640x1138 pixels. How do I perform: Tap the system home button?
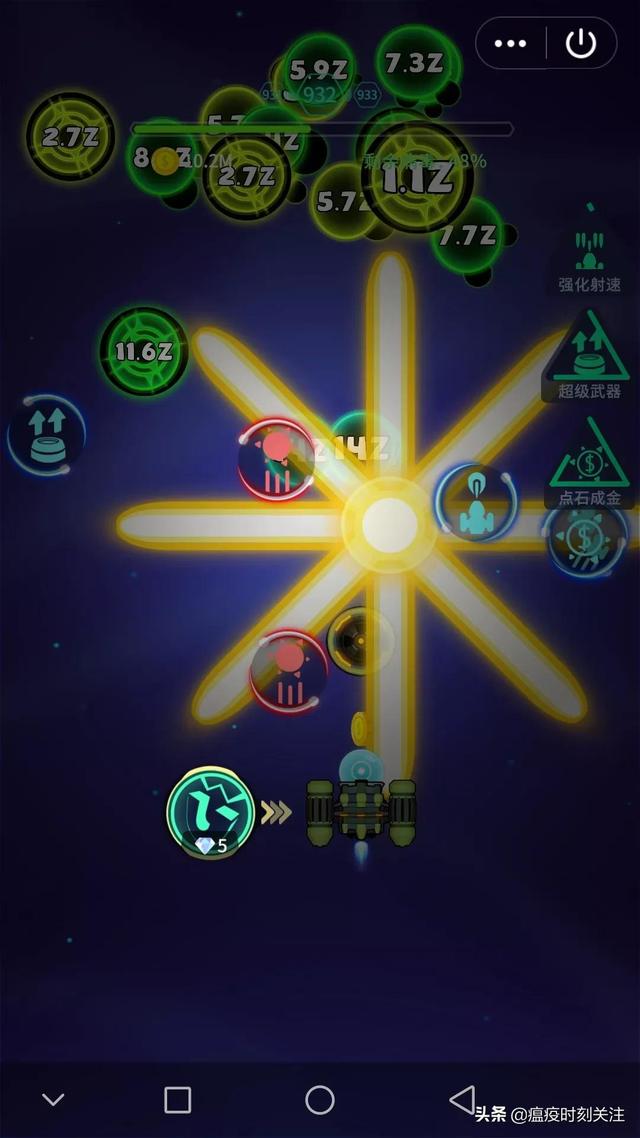[x=320, y=1100]
